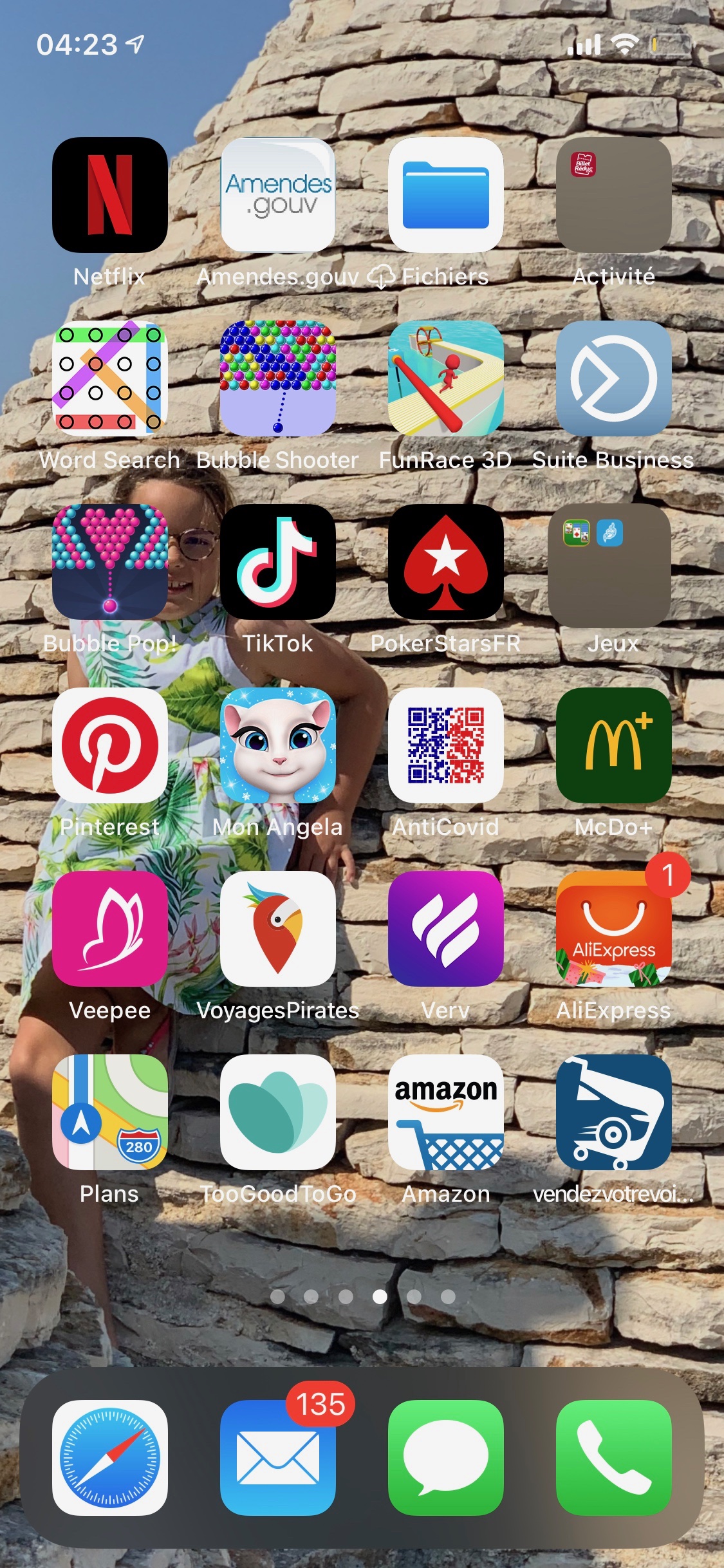724x1568 pixels.
Task: Open AliExpress with one notification
Action: 613,928
